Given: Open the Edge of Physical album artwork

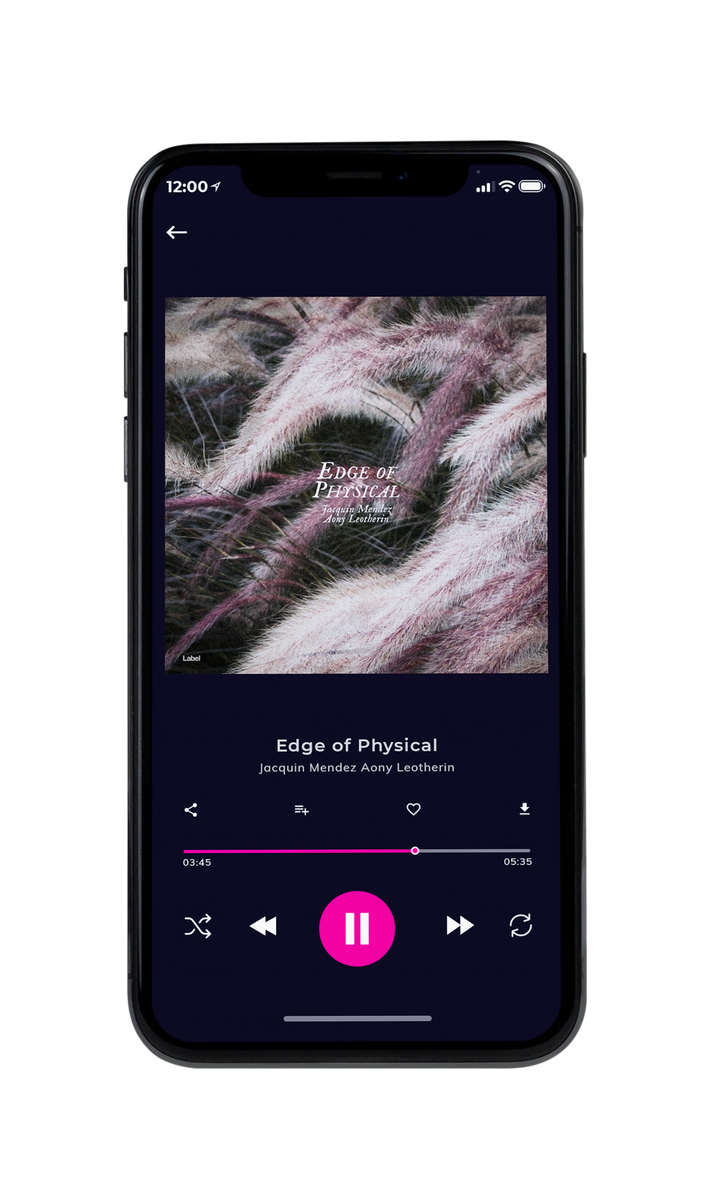Looking at the screenshot, I should click(x=356, y=485).
